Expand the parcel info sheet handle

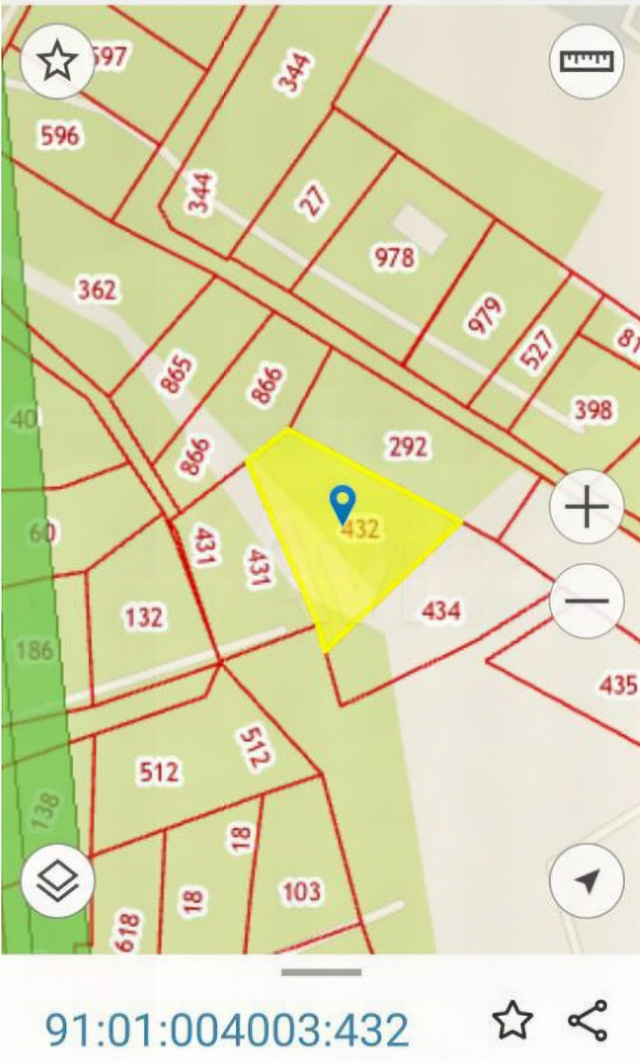point(320,971)
